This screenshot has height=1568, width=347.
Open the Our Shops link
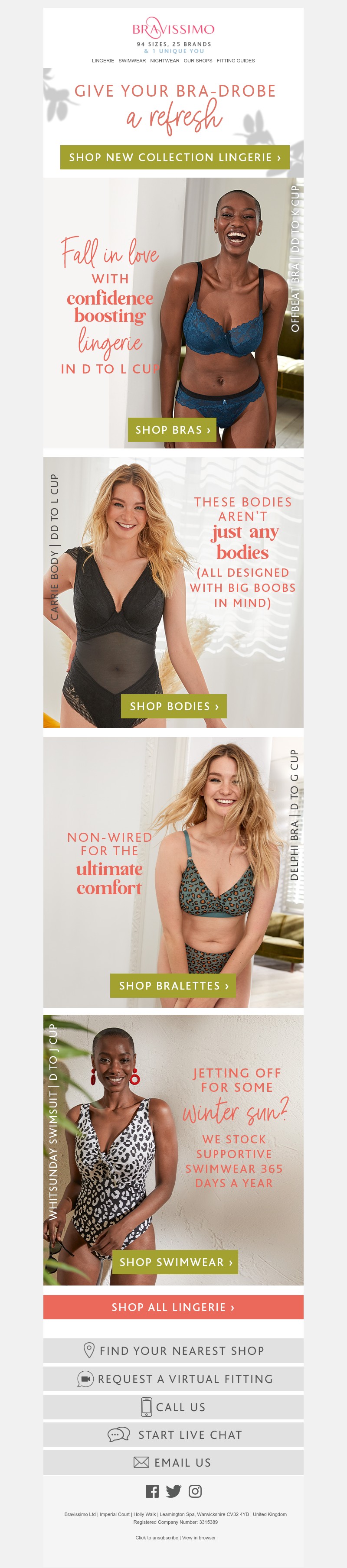pyautogui.click(x=198, y=61)
